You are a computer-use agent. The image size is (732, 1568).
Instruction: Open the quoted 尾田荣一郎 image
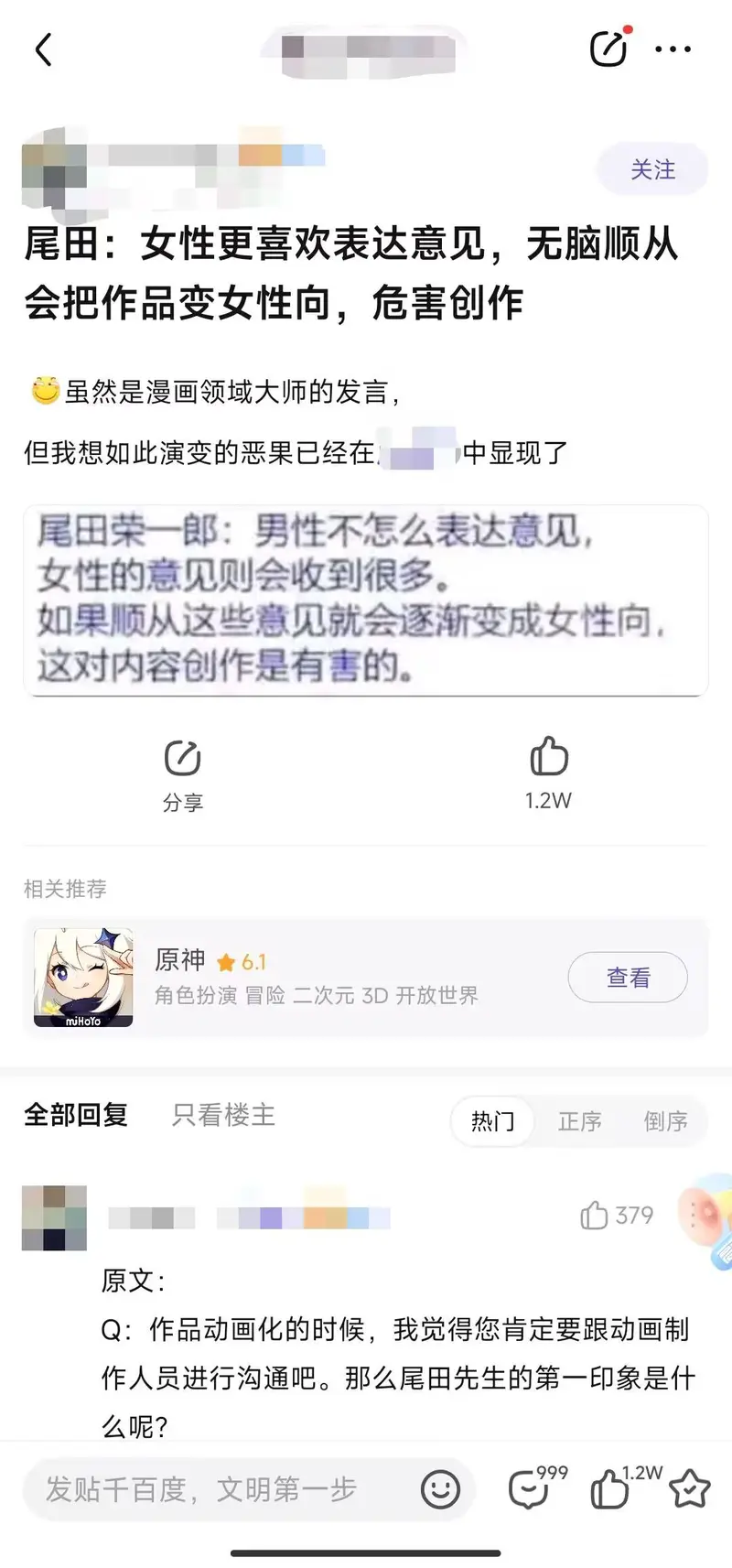[x=366, y=600]
